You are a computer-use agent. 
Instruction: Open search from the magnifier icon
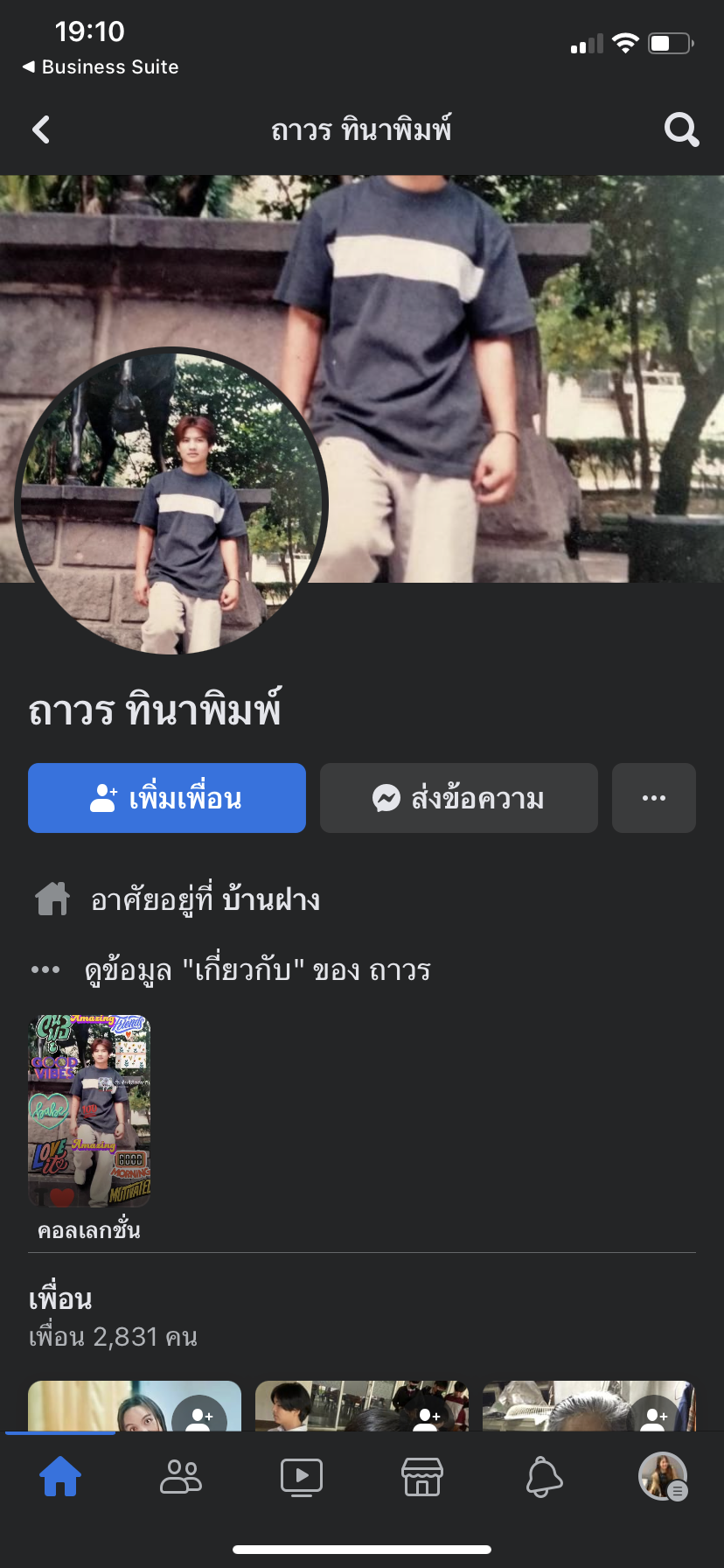click(x=681, y=130)
